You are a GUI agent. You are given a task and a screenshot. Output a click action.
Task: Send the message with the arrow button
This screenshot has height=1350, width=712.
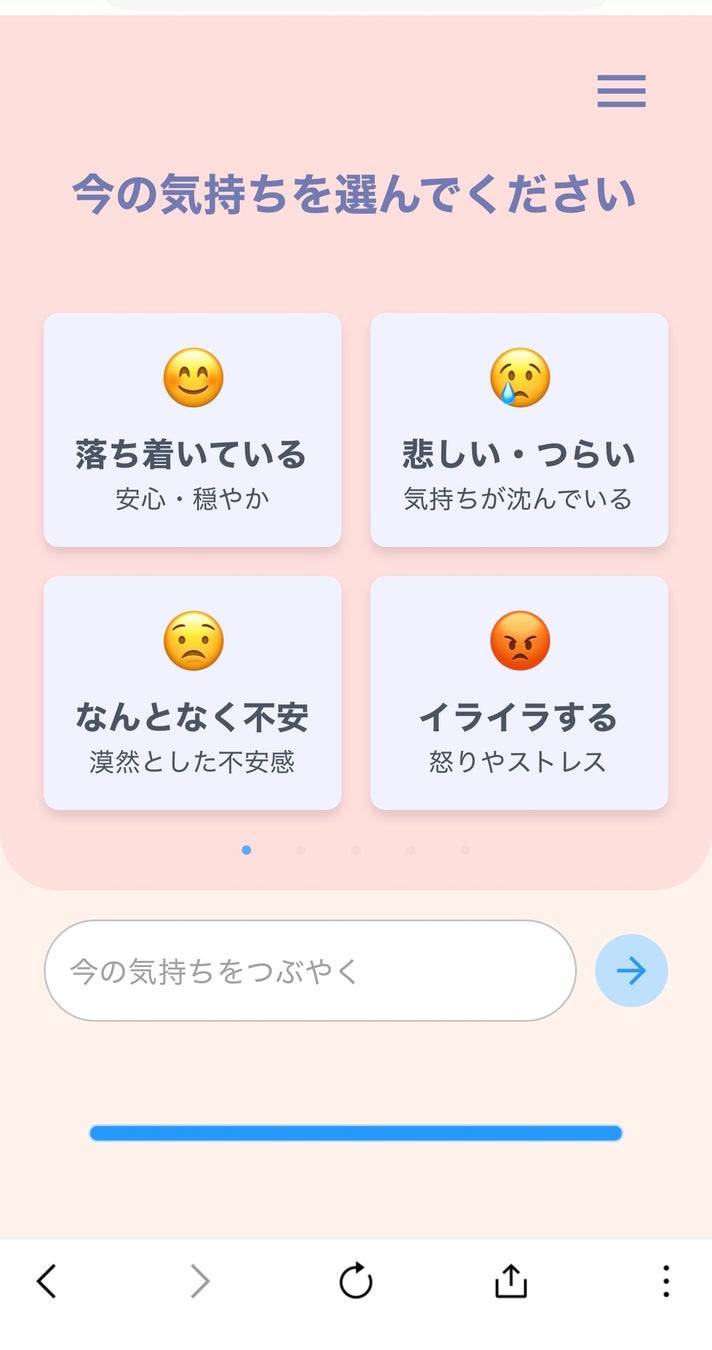click(x=631, y=971)
